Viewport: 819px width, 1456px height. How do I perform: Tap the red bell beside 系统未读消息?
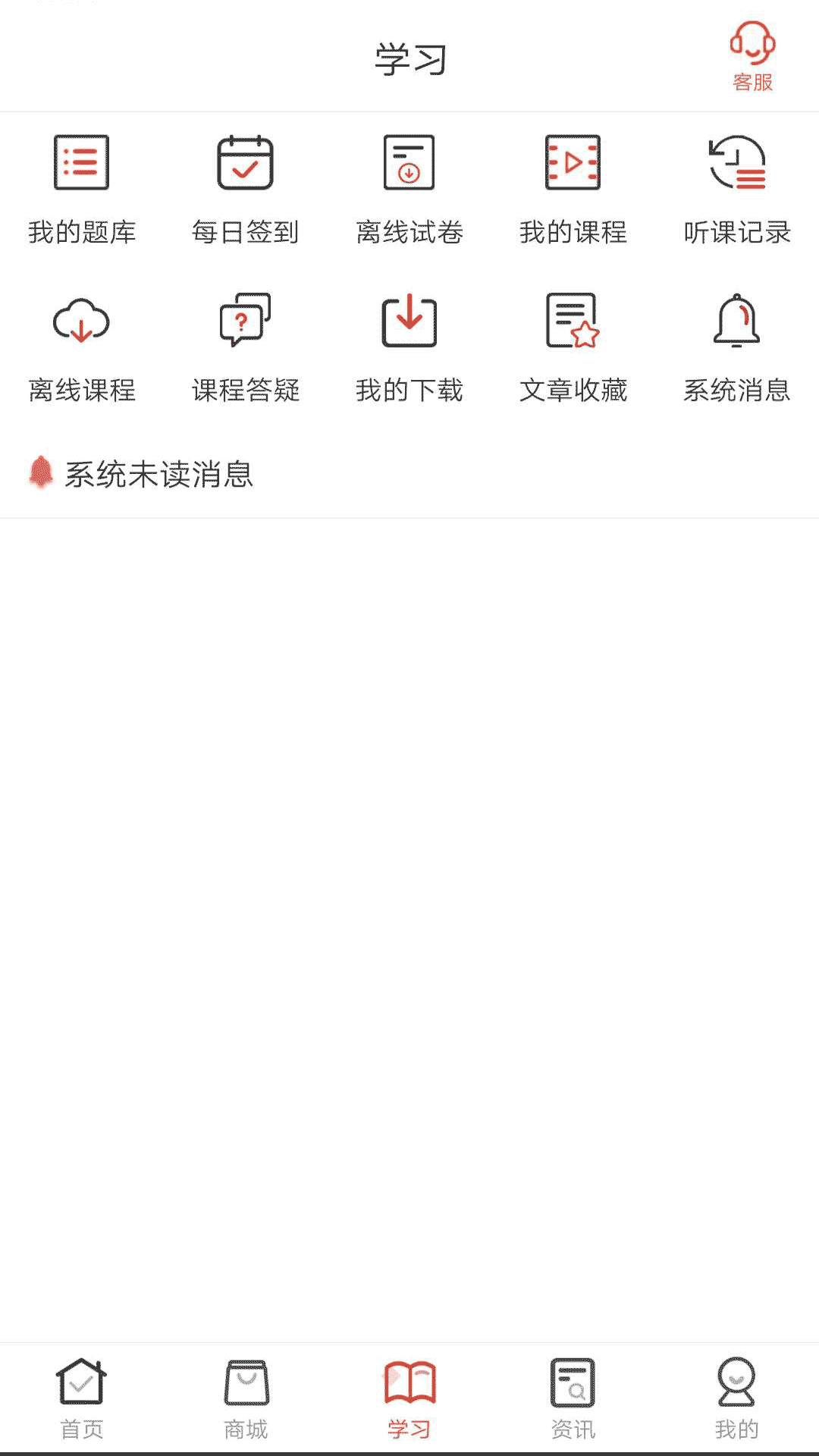coord(39,472)
